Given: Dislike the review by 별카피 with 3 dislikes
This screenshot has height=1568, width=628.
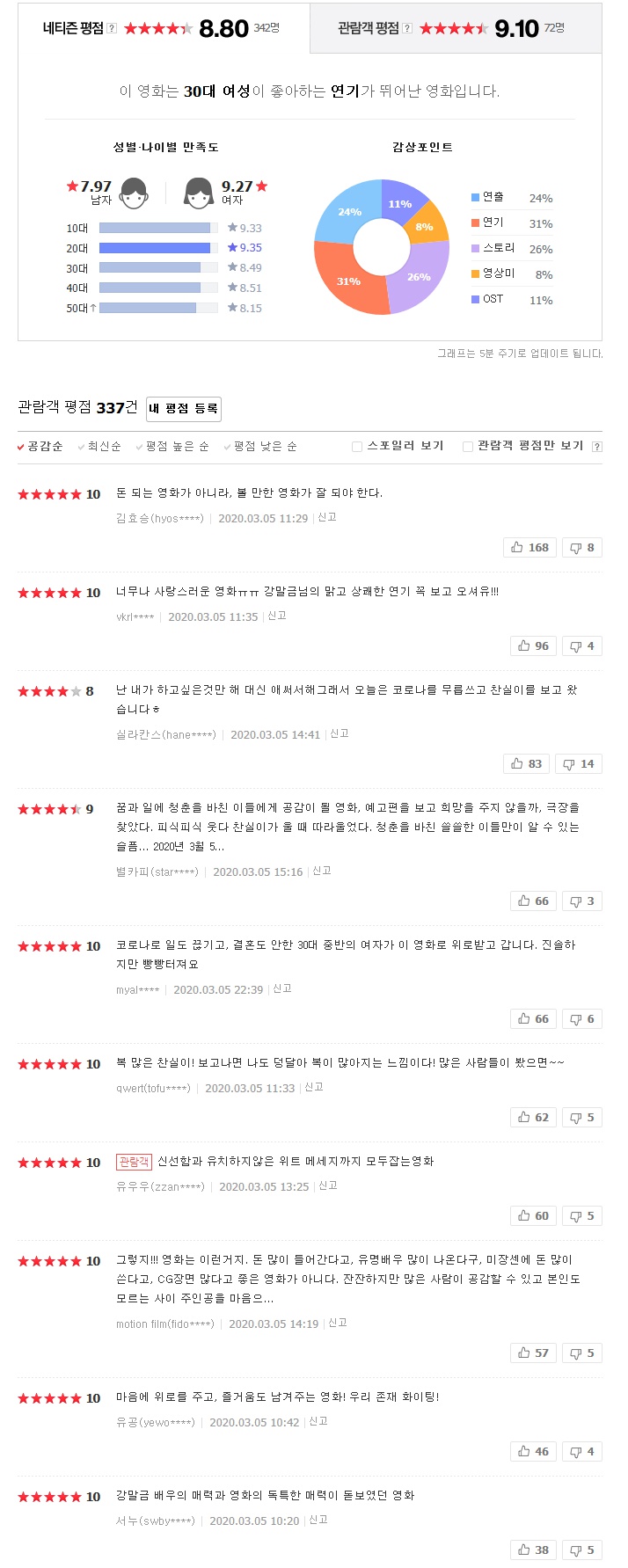Looking at the screenshot, I should 582,901.
